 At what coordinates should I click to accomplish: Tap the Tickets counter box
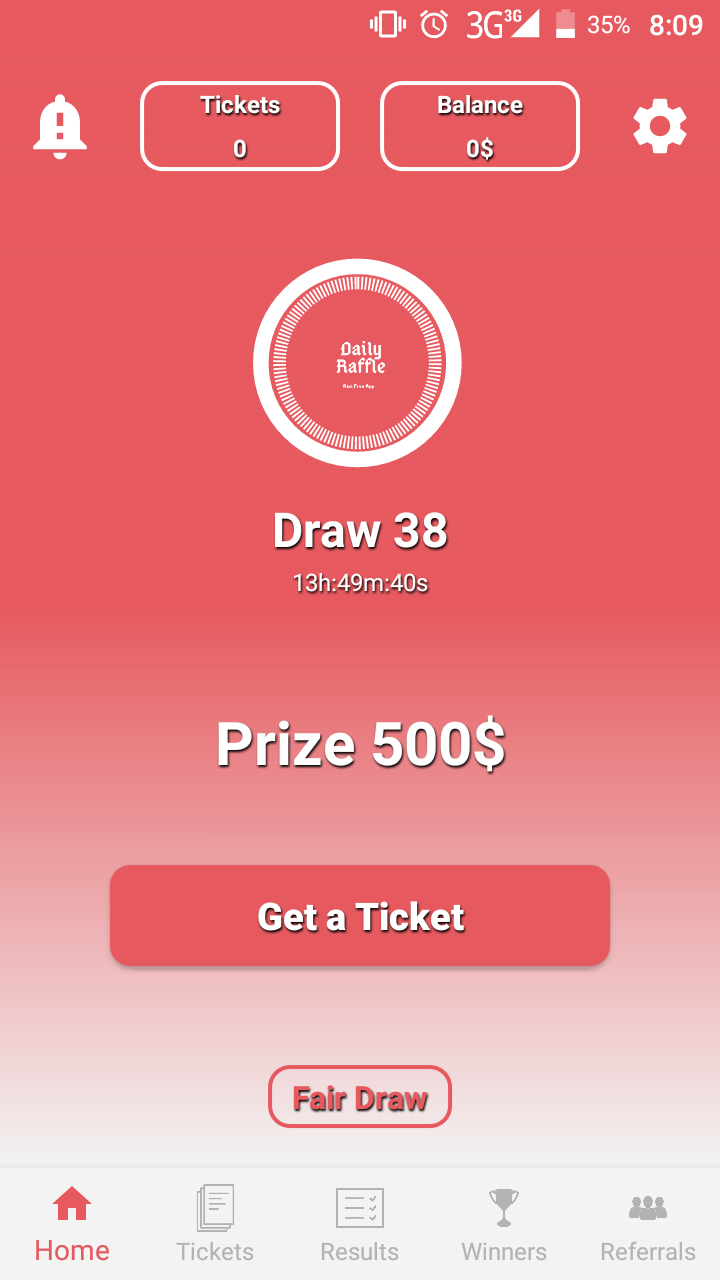(240, 127)
